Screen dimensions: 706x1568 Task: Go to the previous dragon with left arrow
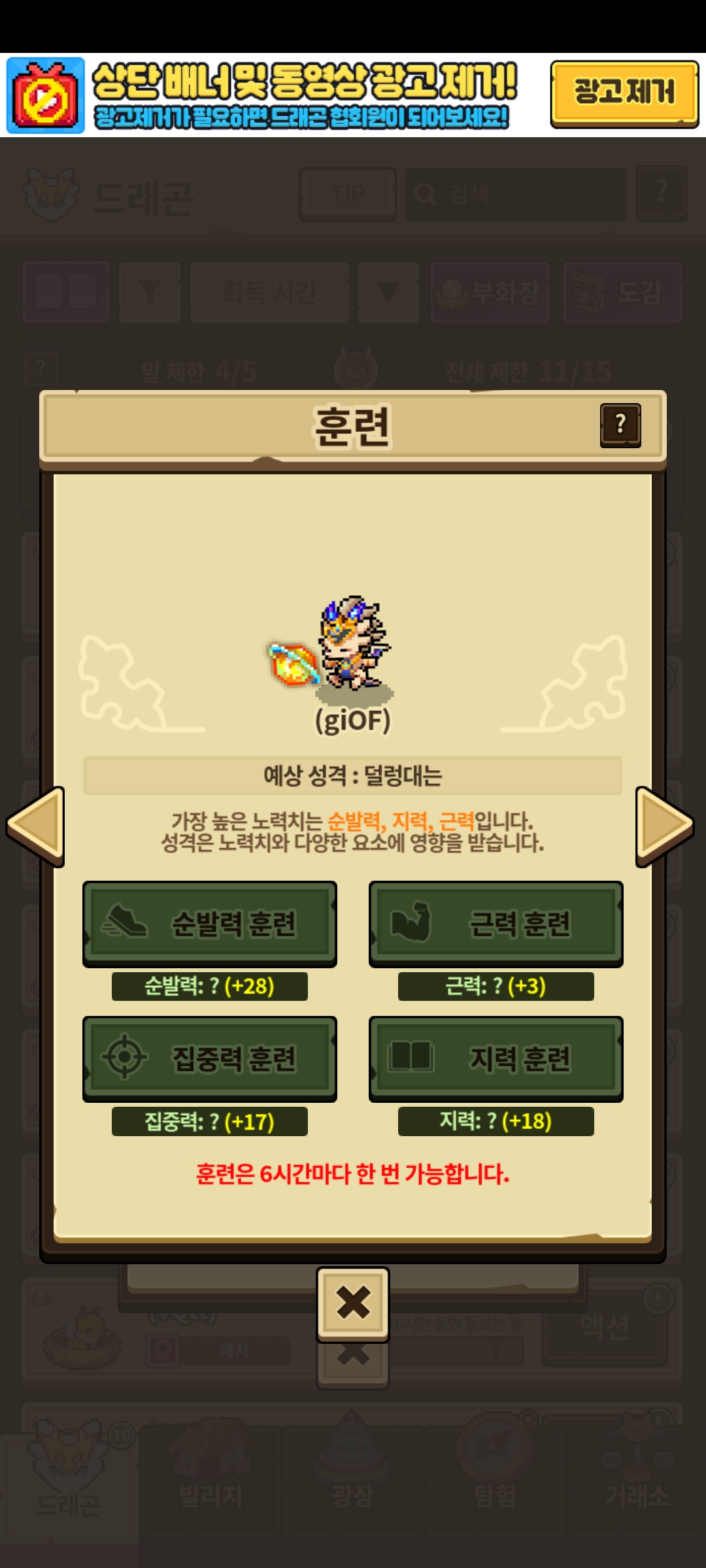coord(36,826)
